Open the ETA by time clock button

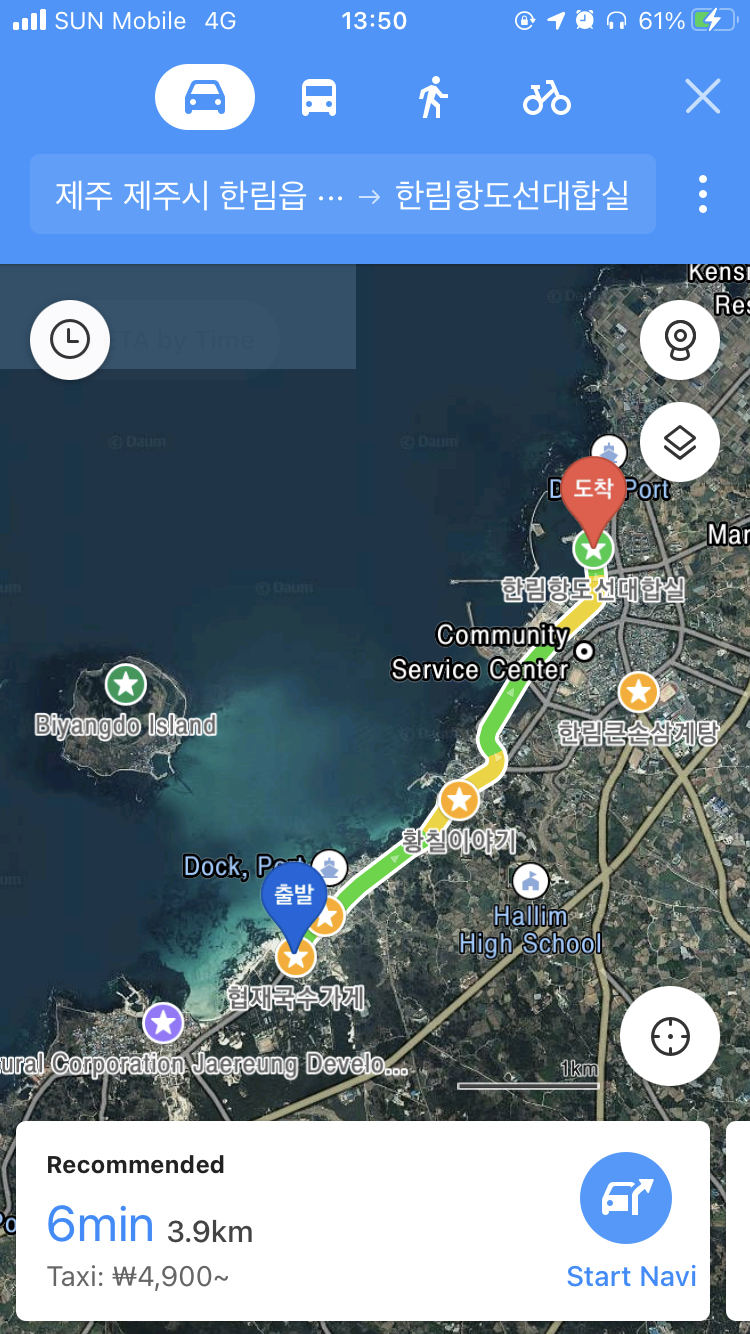(70, 340)
